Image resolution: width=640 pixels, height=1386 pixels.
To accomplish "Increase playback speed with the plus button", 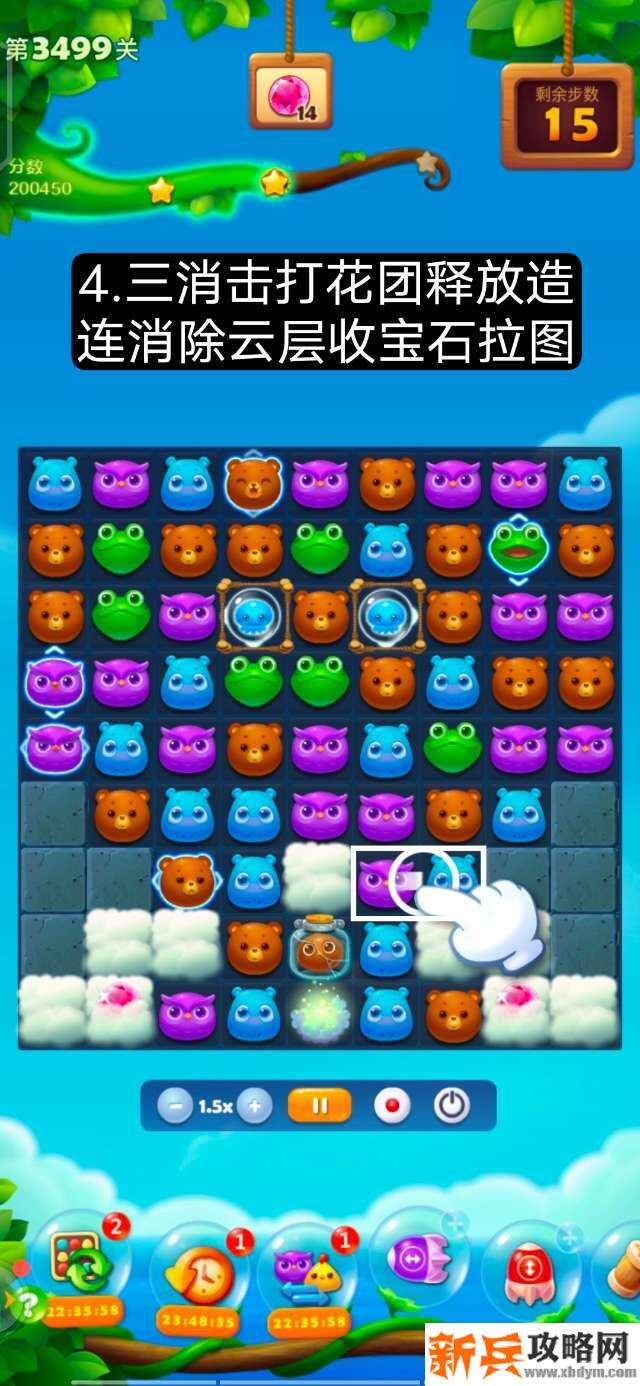I will (x=255, y=1107).
